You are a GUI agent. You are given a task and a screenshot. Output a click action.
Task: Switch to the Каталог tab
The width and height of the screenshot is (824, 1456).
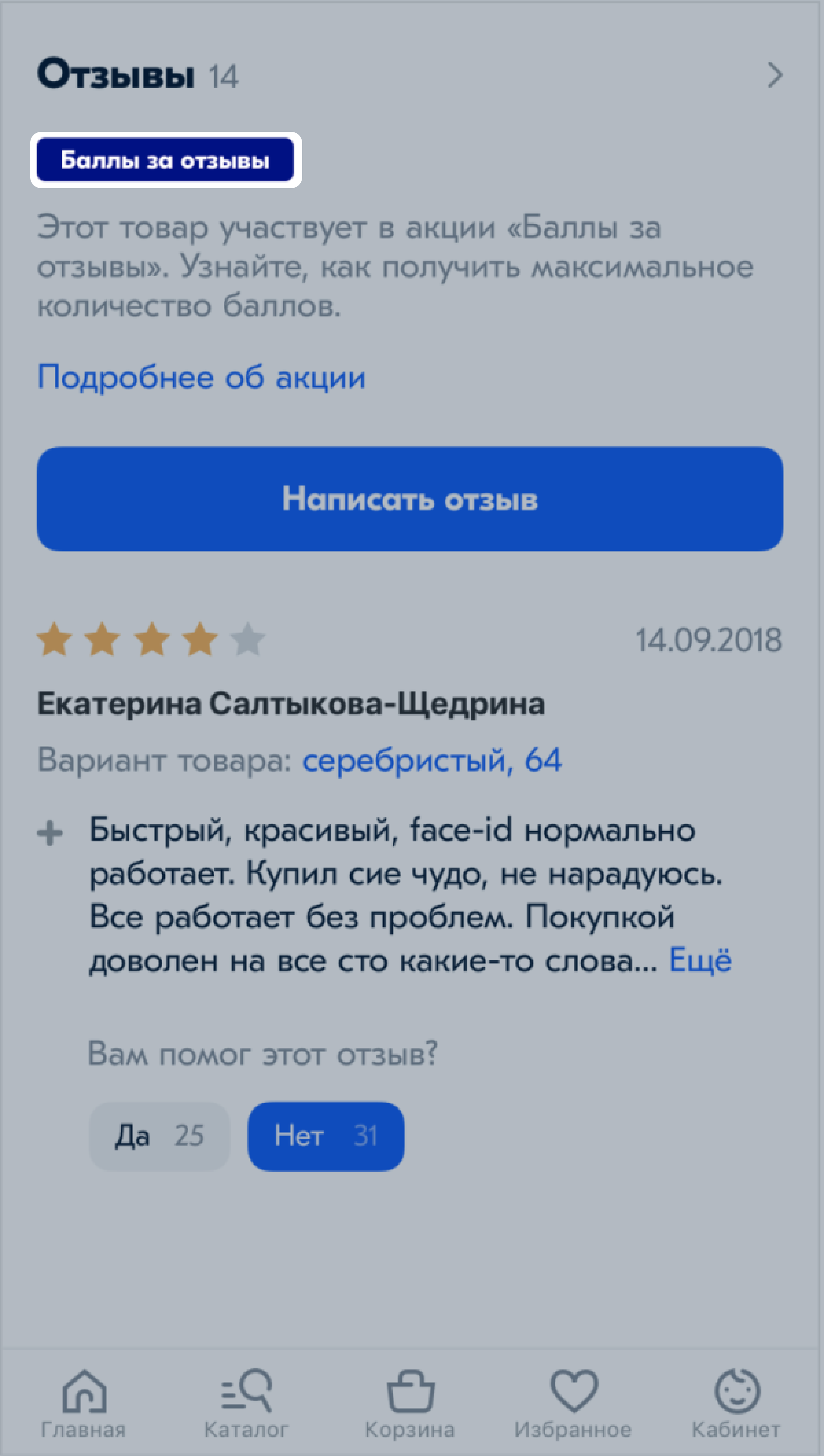[246, 1403]
